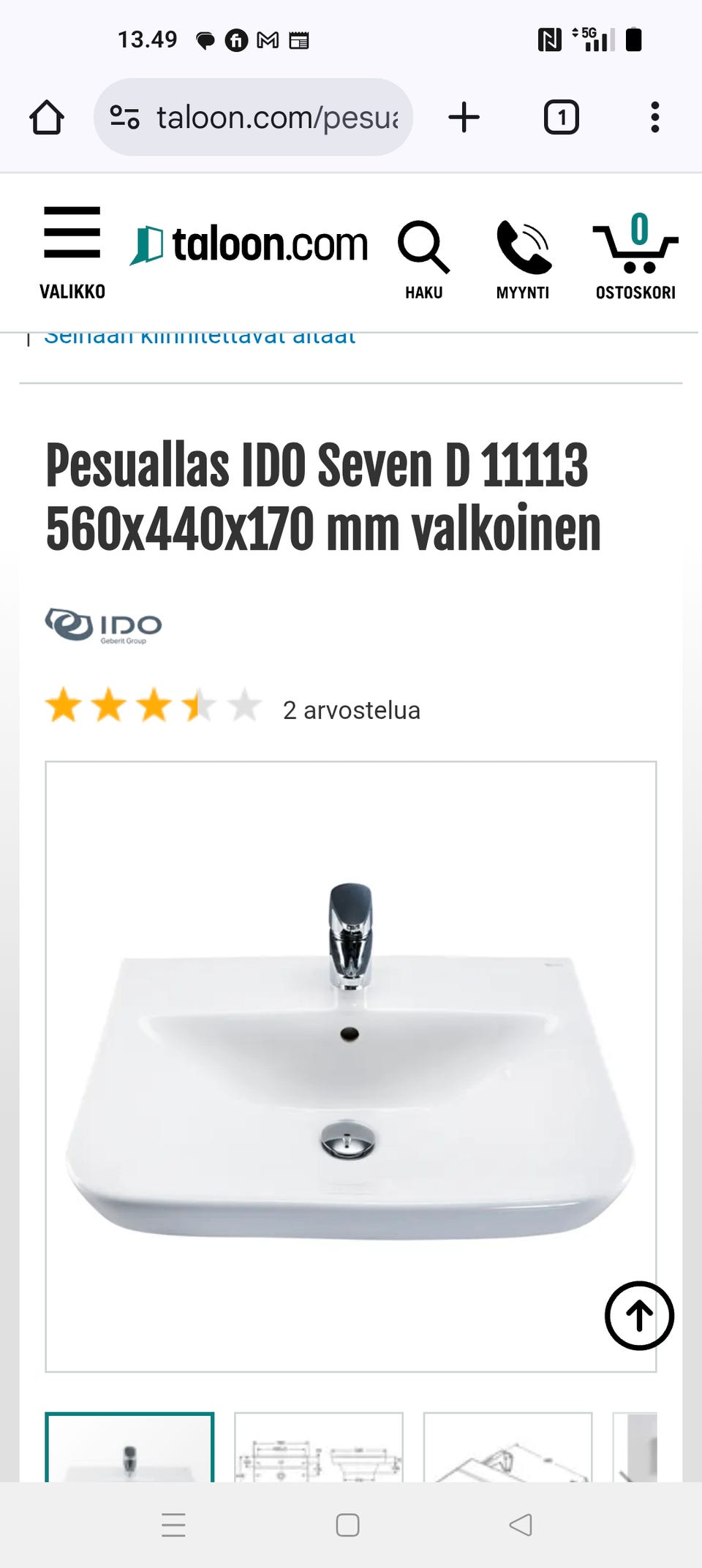Open the Seinään kiinnitettävät altaat breadcrumb link
This screenshot has width=702, height=1568.
coord(200,337)
